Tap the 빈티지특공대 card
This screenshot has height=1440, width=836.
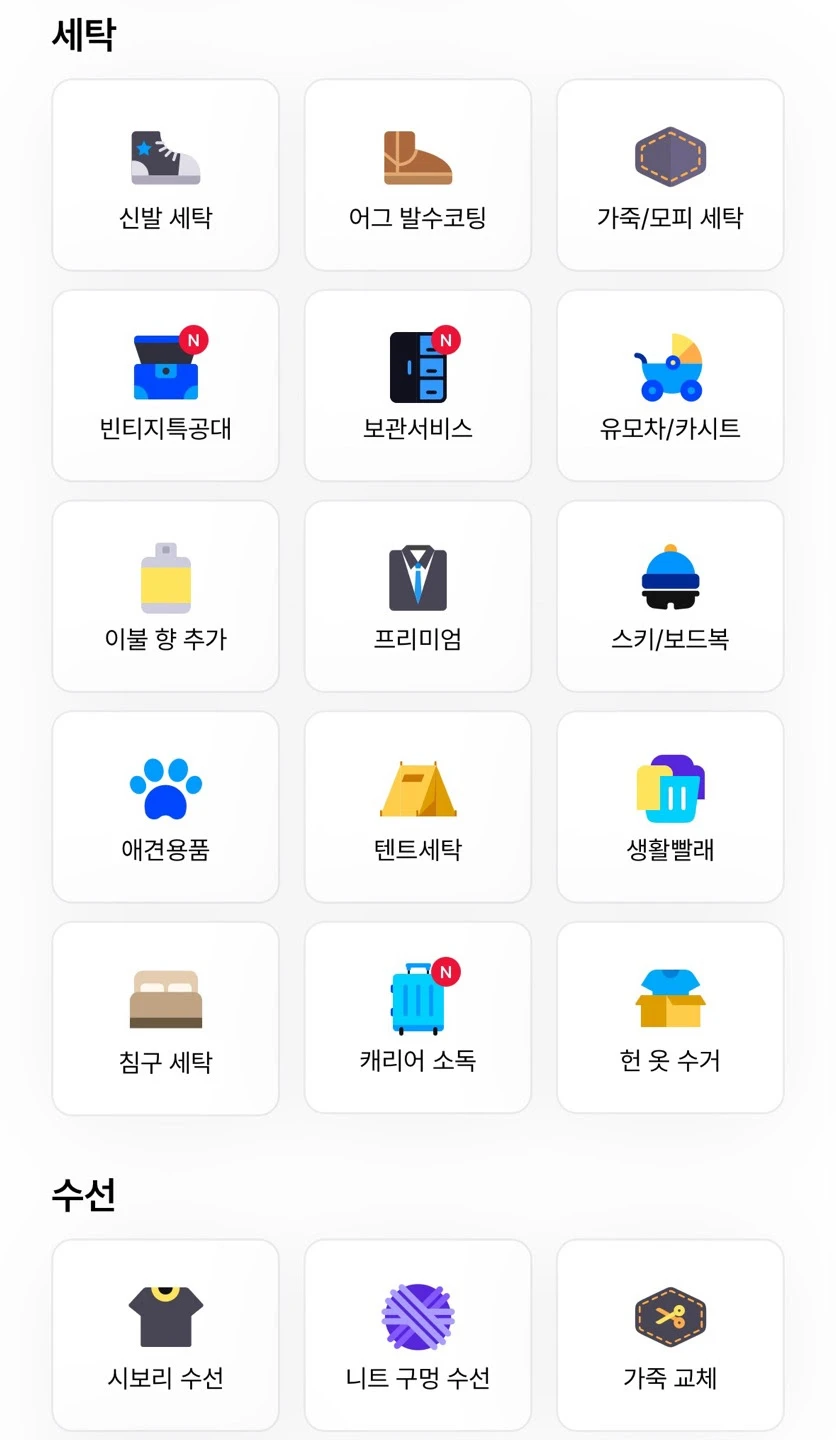pos(165,386)
